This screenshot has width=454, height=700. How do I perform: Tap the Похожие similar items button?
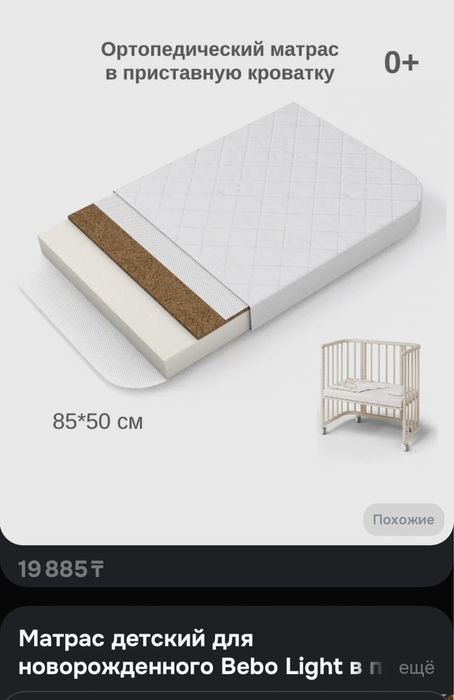(x=404, y=520)
